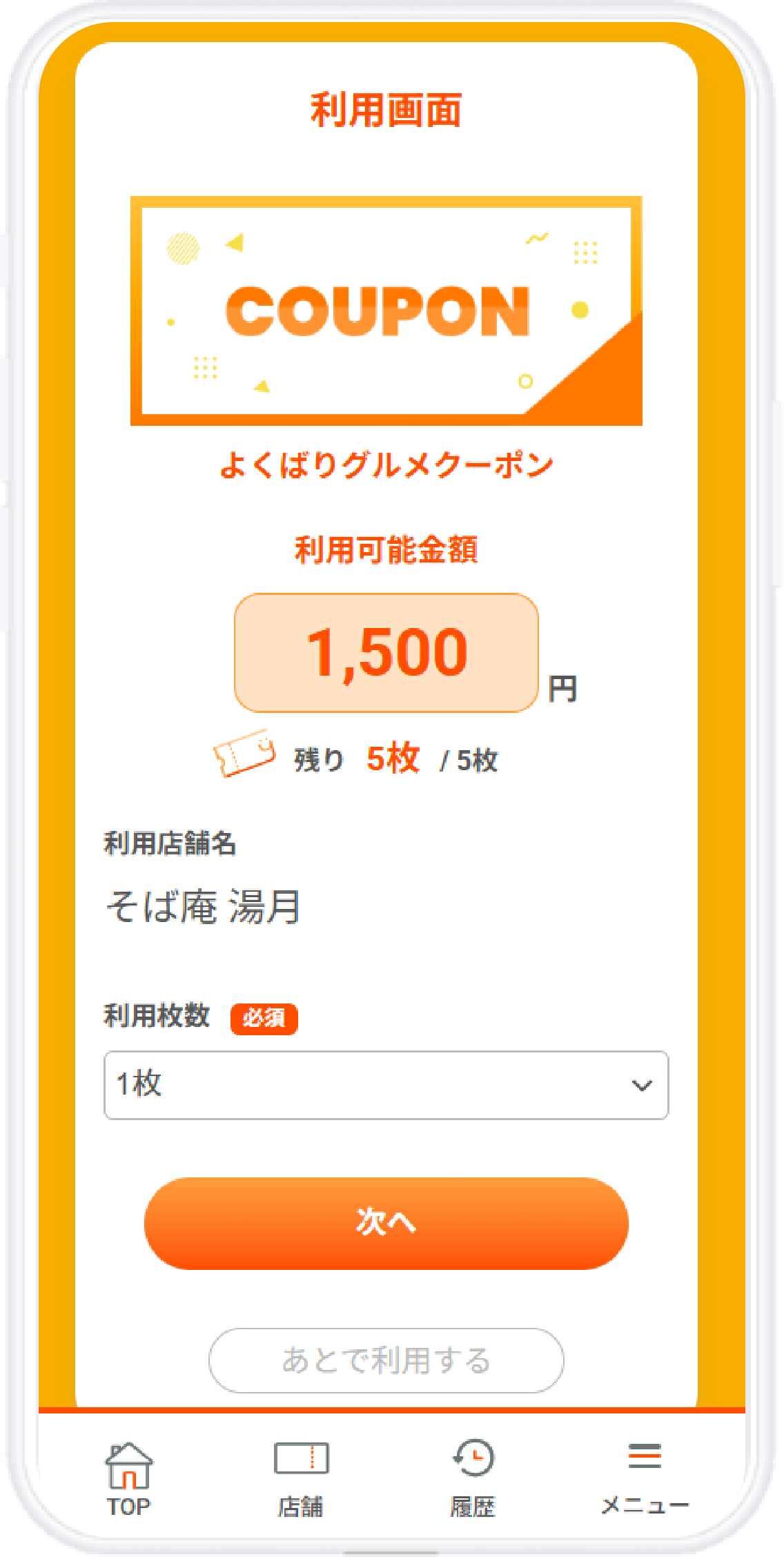
Task: Open the 利用枚数 dropdown showing 1枚
Action: (386, 1084)
